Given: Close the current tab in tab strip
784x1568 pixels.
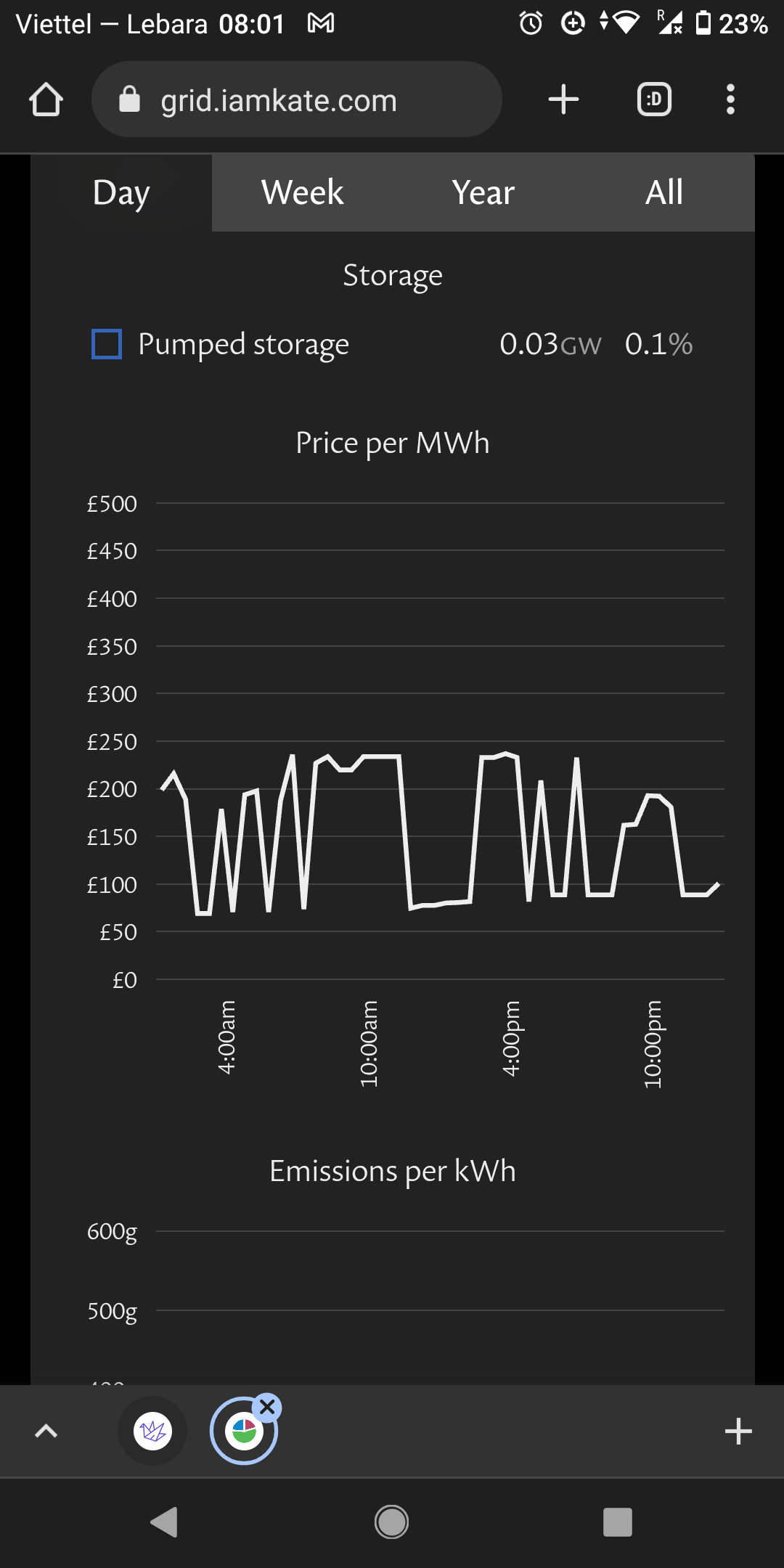Looking at the screenshot, I should click(267, 1408).
